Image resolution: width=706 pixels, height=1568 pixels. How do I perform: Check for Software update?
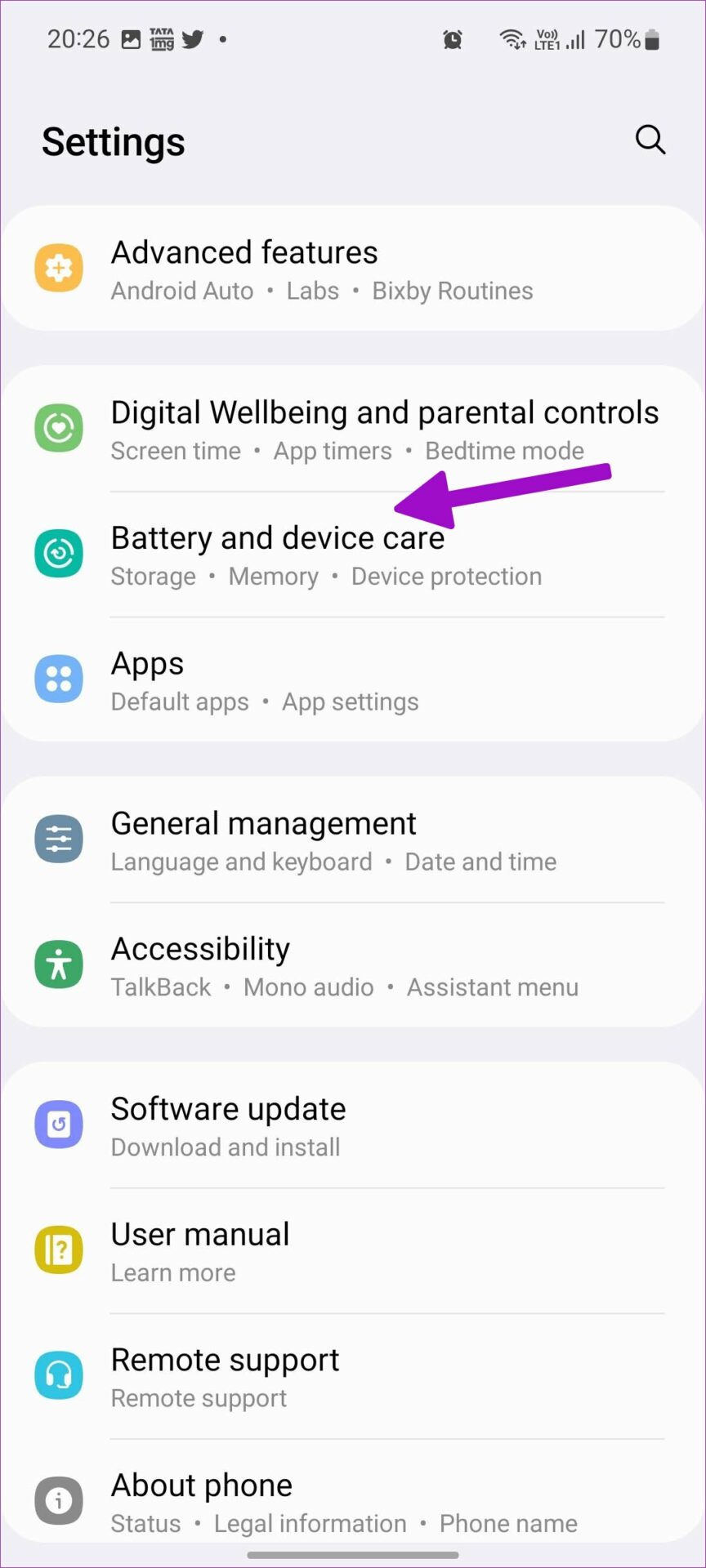(353, 1126)
